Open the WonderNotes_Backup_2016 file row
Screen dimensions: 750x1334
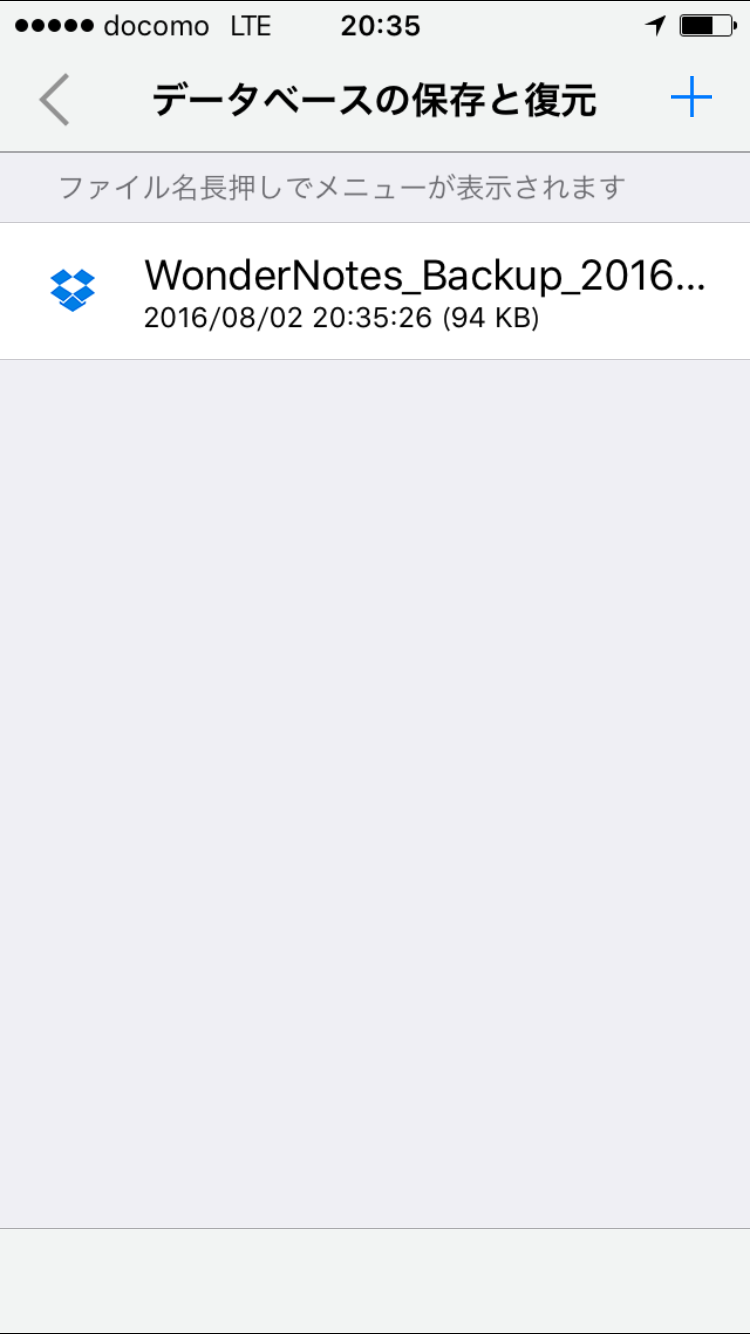(x=400, y=291)
